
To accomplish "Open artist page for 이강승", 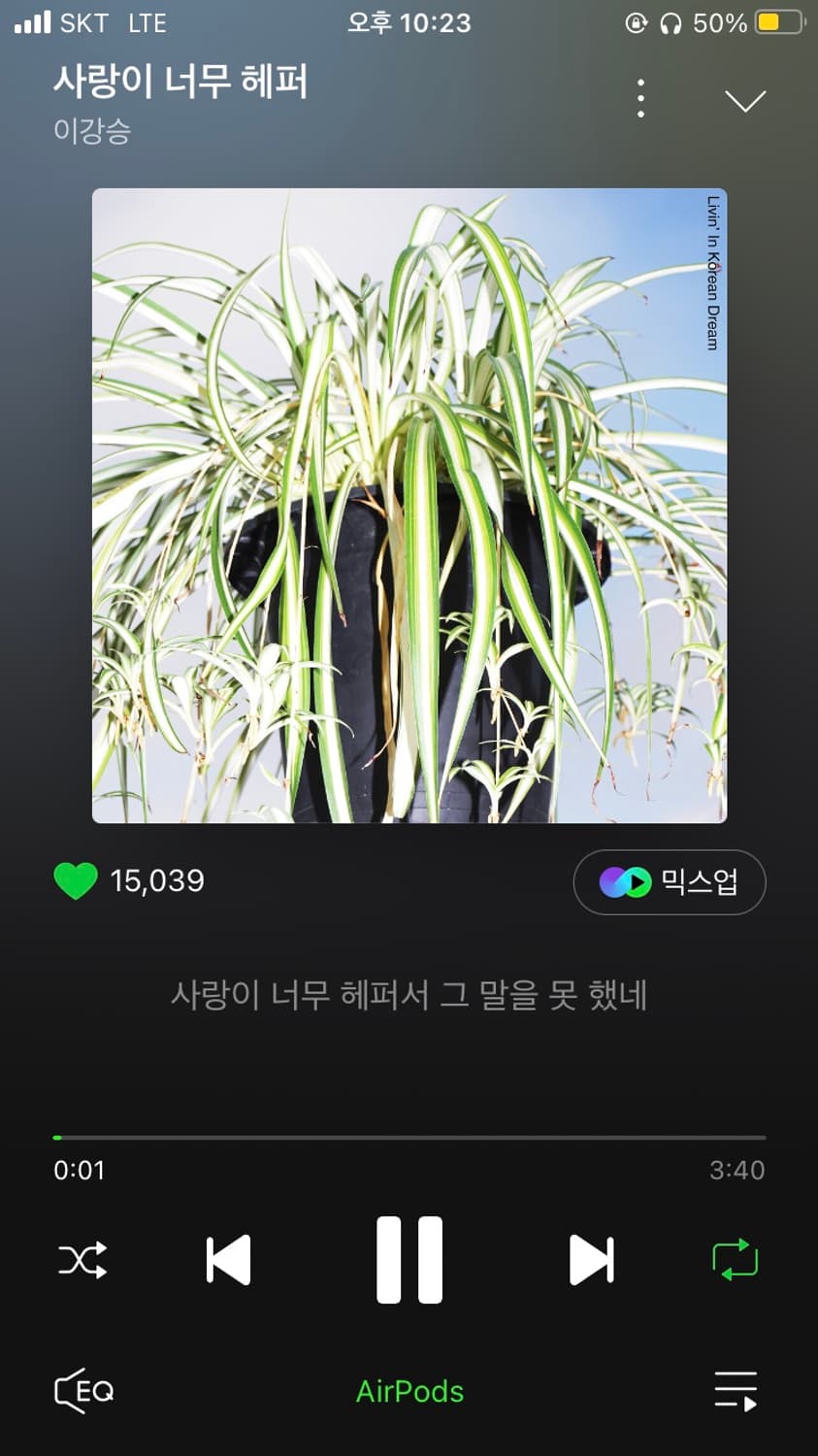I will coord(92,131).
